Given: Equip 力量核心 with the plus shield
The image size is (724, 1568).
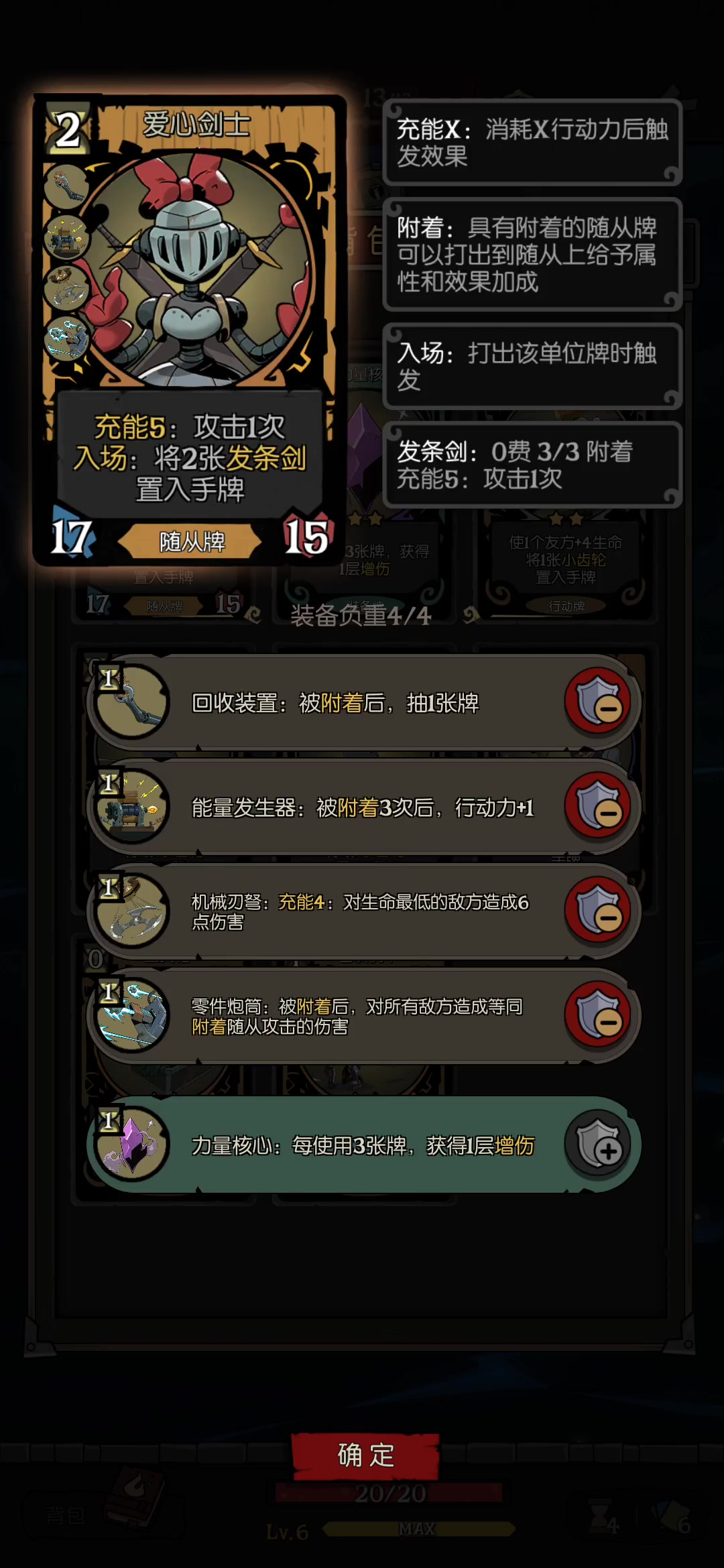Looking at the screenshot, I should tap(598, 1144).
